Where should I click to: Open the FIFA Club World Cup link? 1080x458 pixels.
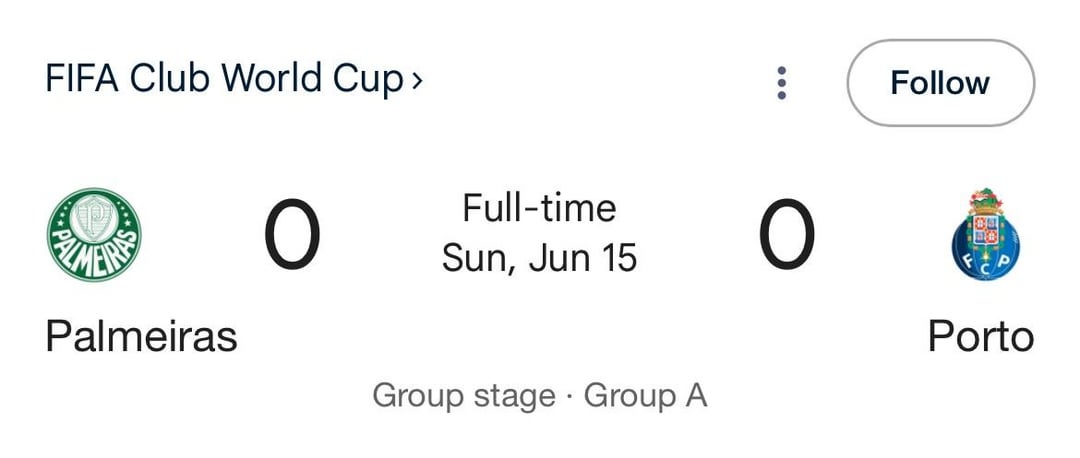click(233, 80)
